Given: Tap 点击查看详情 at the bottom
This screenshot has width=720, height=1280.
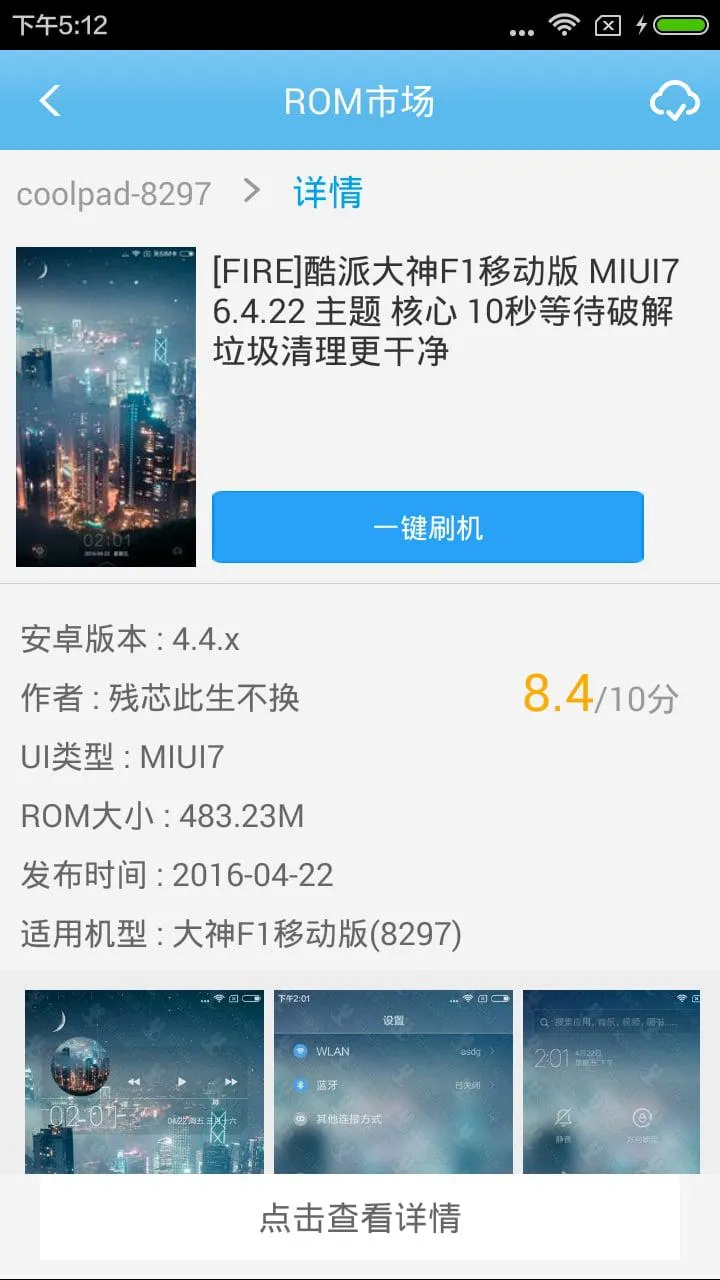Looking at the screenshot, I should coord(360,1218).
